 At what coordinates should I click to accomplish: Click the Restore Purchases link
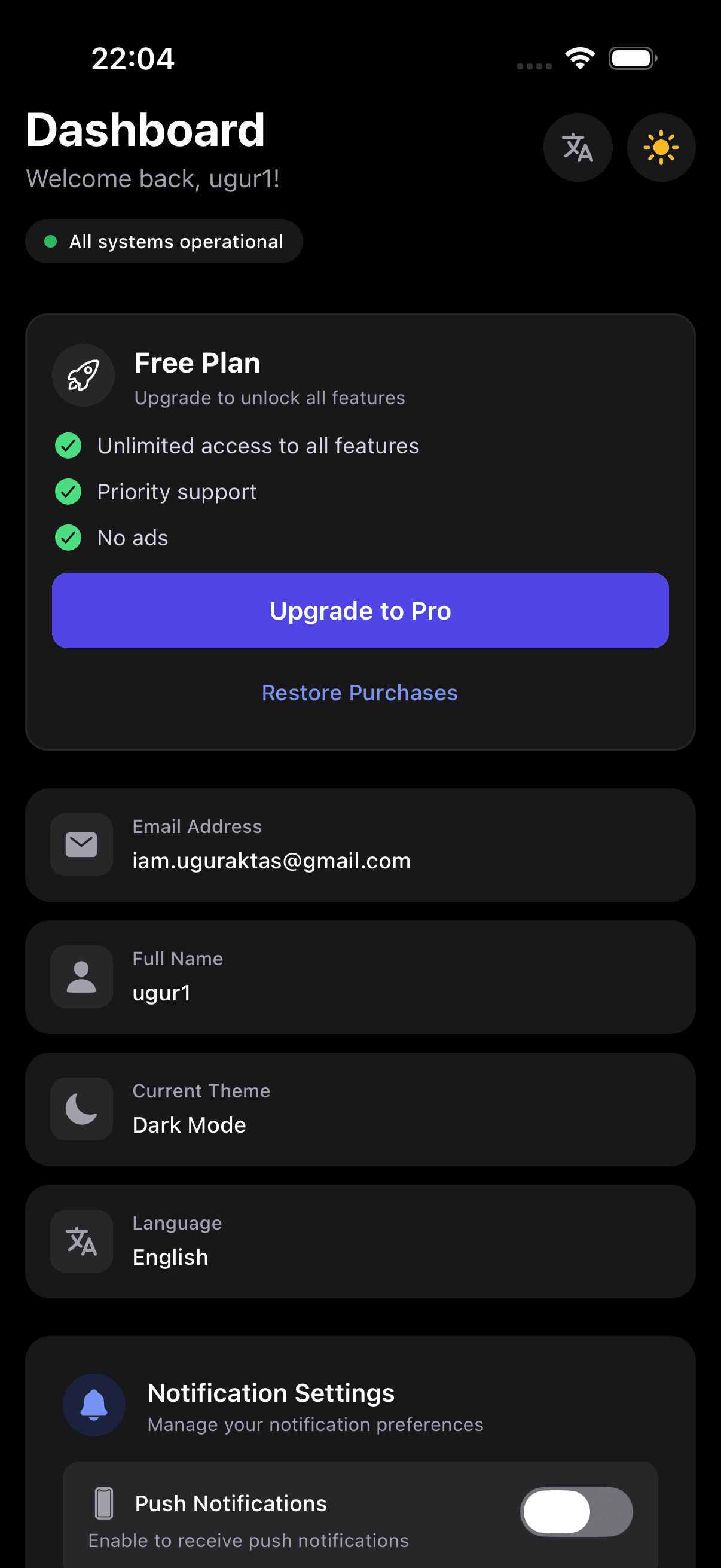point(359,693)
